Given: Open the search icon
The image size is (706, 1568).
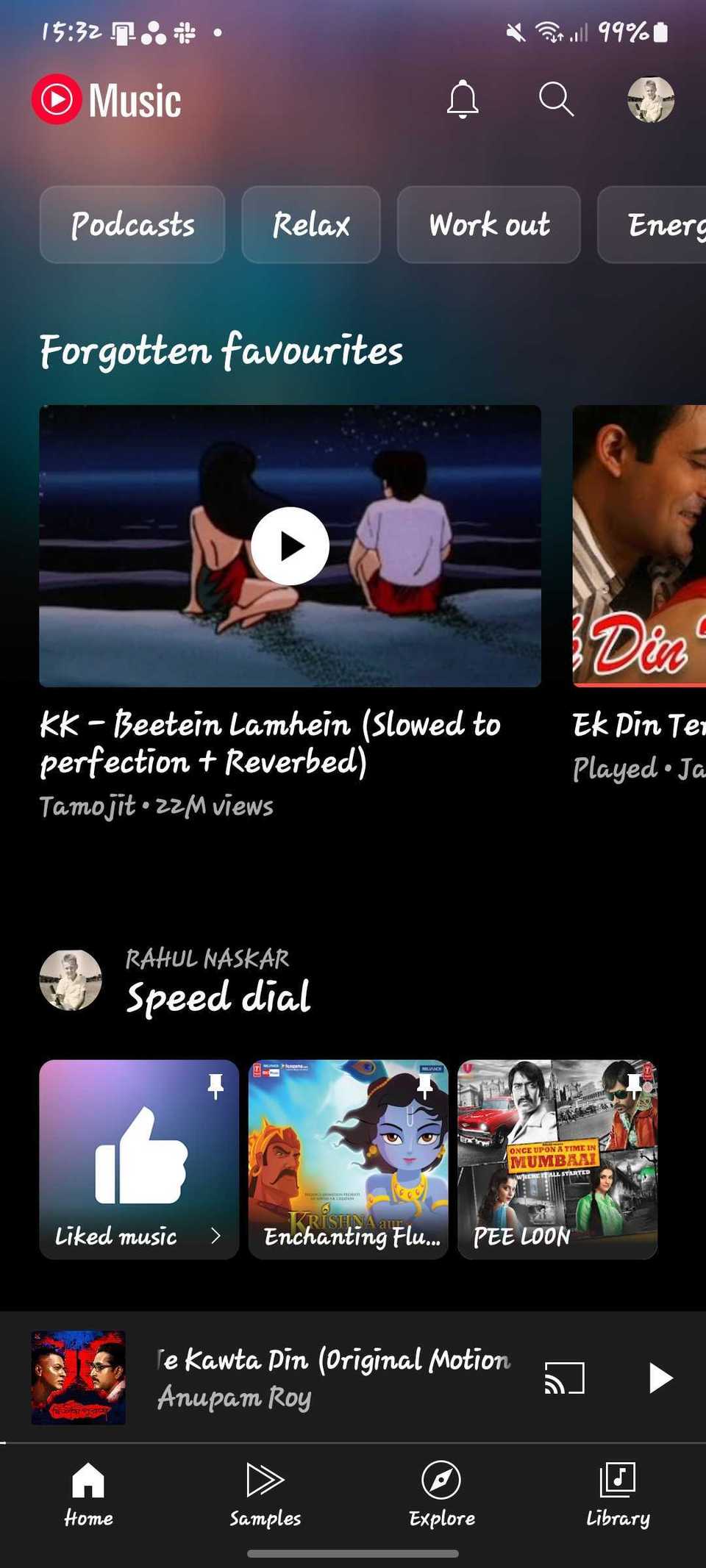Looking at the screenshot, I should click(556, 101).
